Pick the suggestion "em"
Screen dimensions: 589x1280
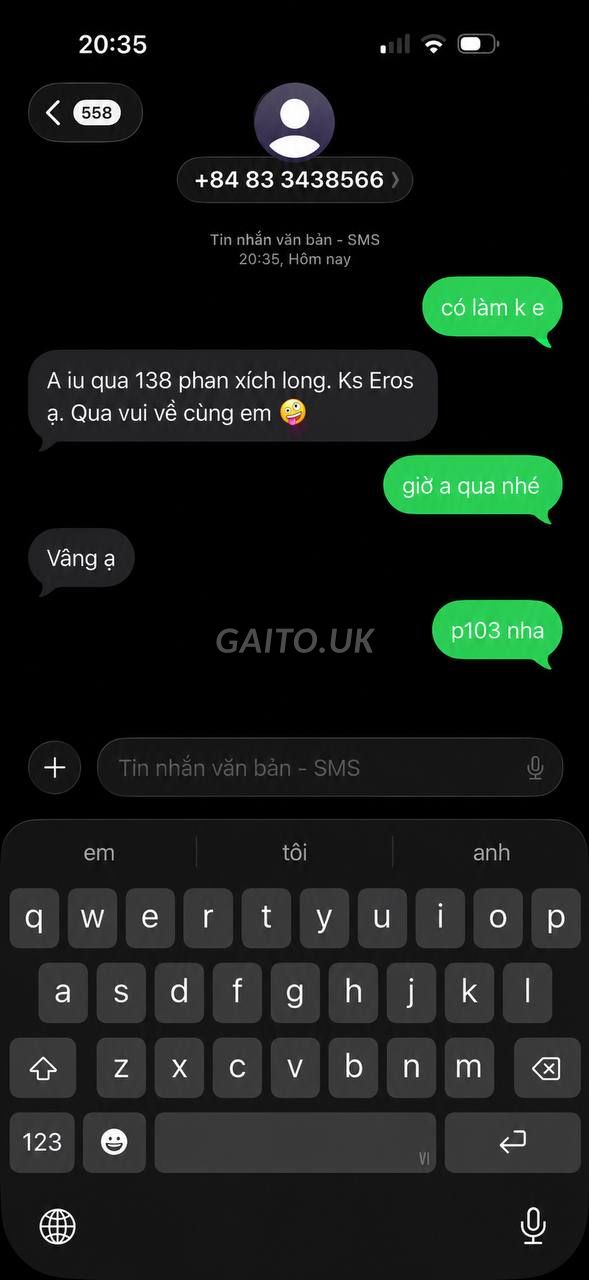(99, 852)
